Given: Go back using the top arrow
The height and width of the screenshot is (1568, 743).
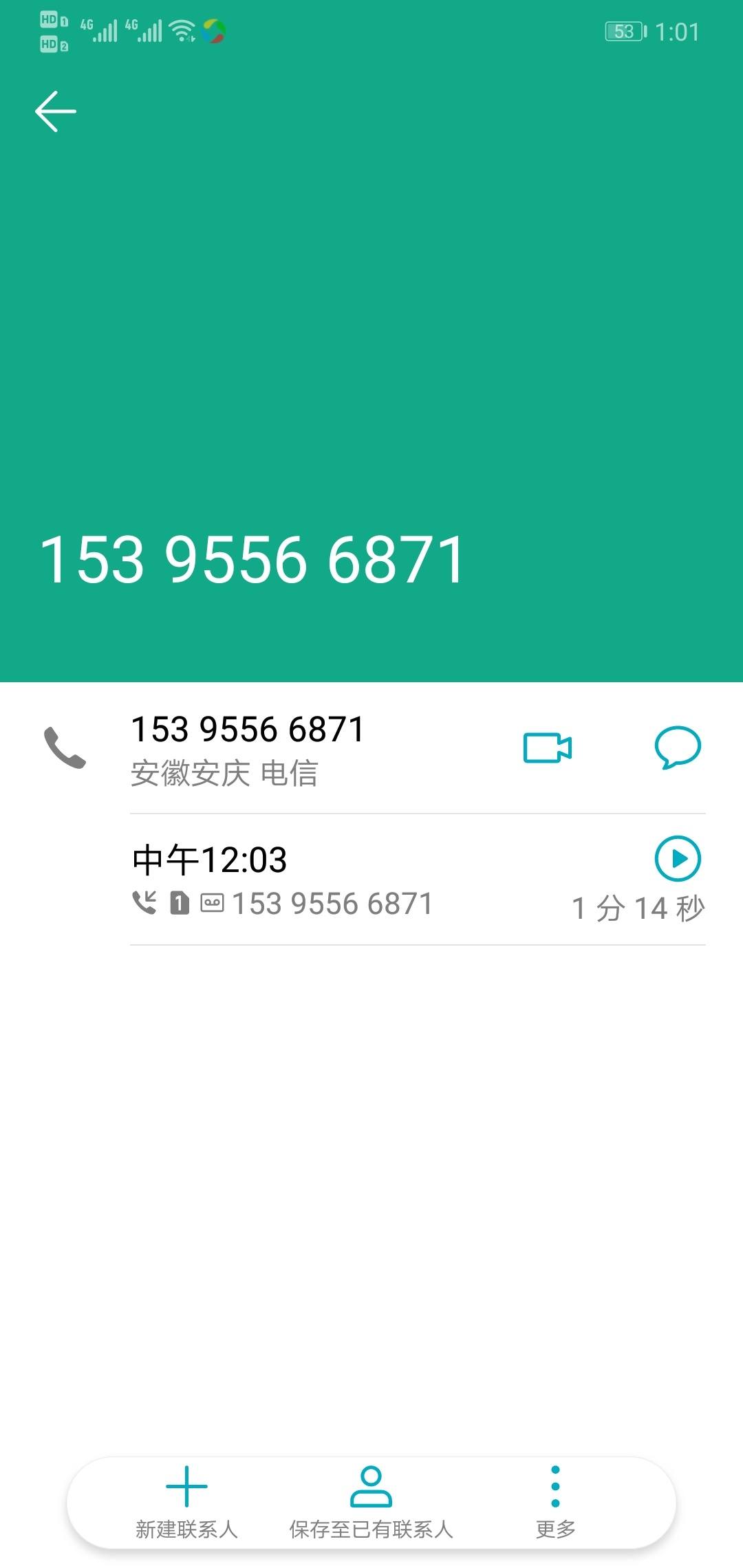Looking at the screenshot, I should (55, 111).
